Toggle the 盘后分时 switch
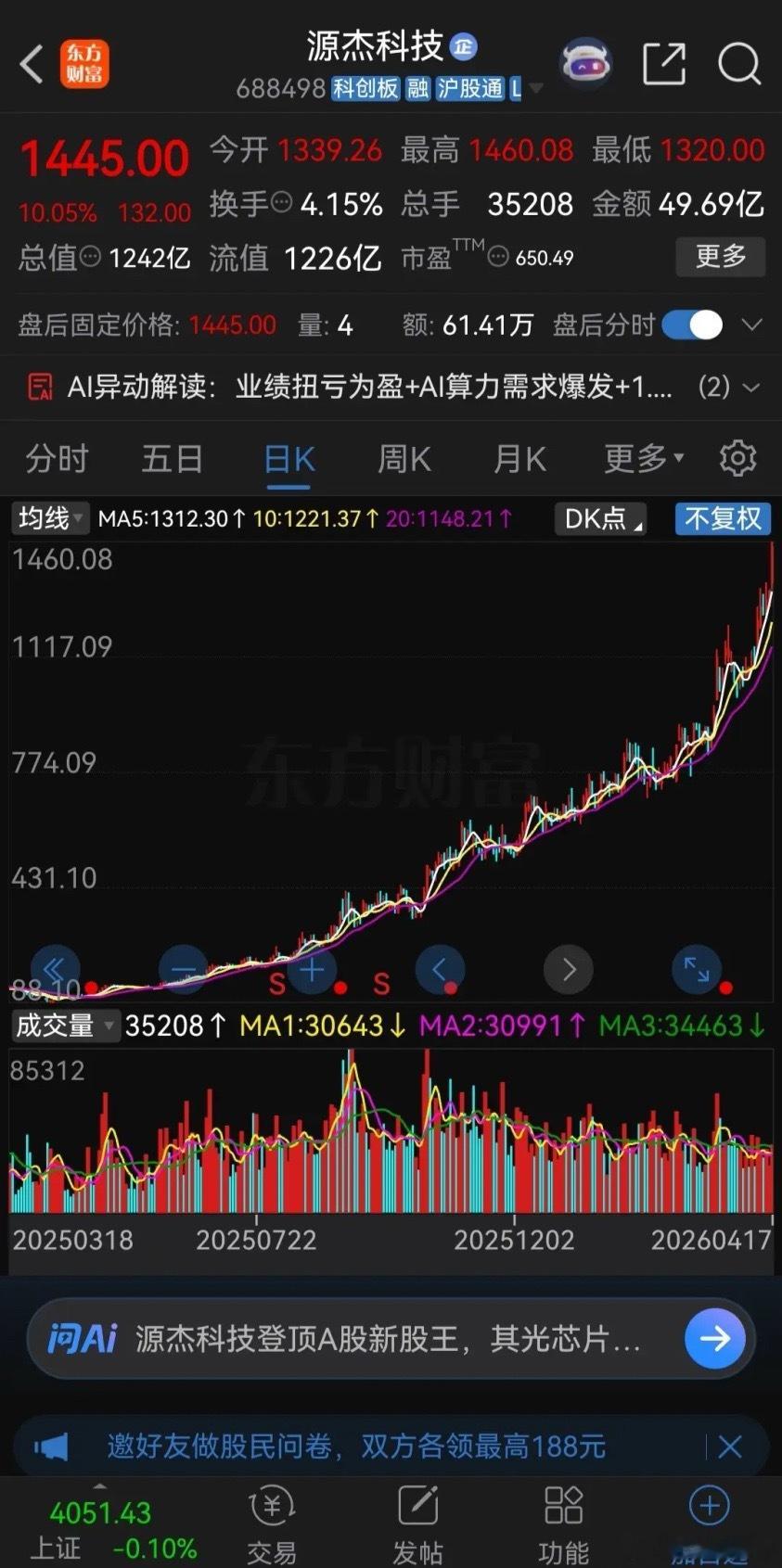Image resolution: width=782 pixels, height=1568 pixels. coord(690,325)
